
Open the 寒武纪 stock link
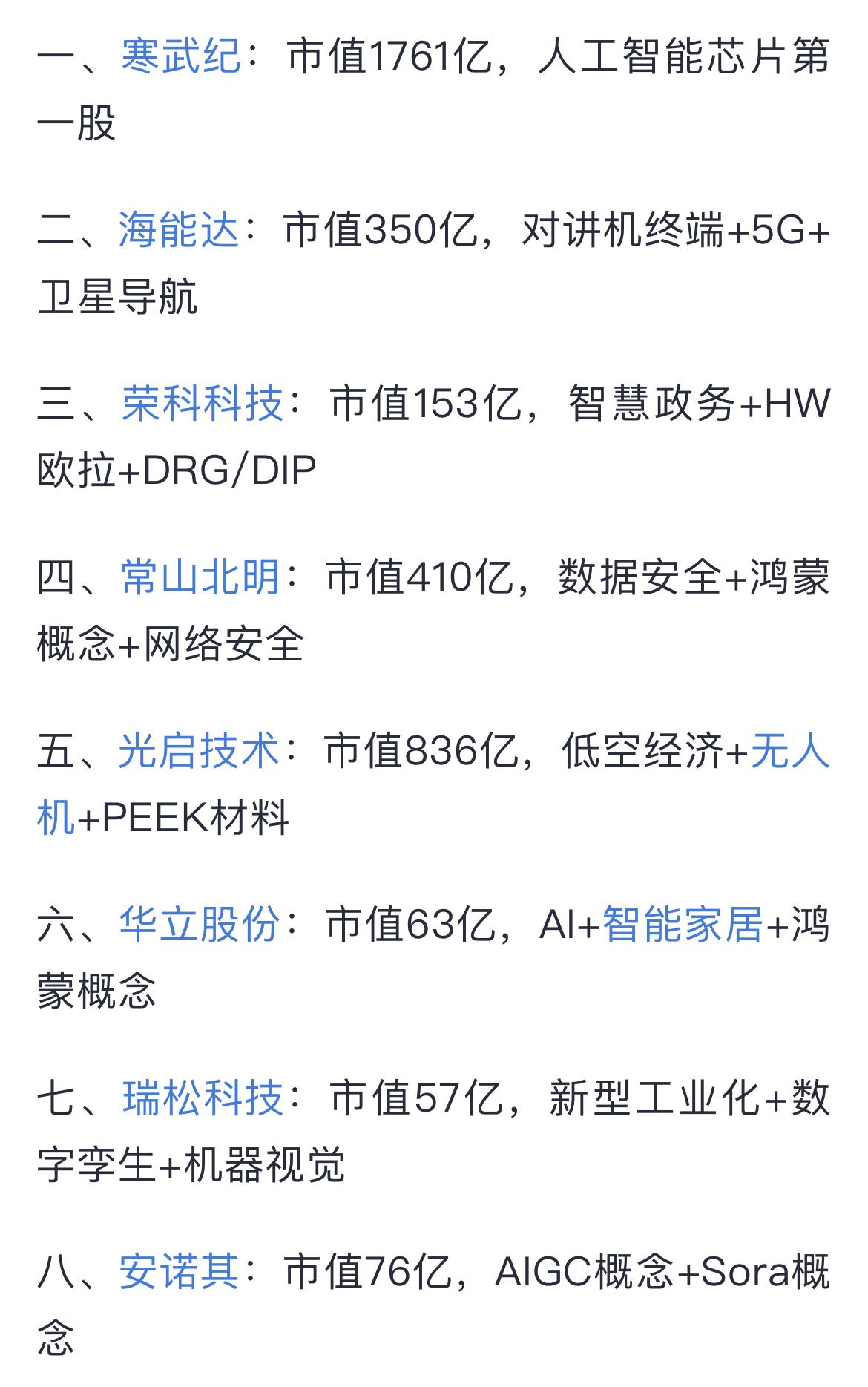click(x=181, y=56)
